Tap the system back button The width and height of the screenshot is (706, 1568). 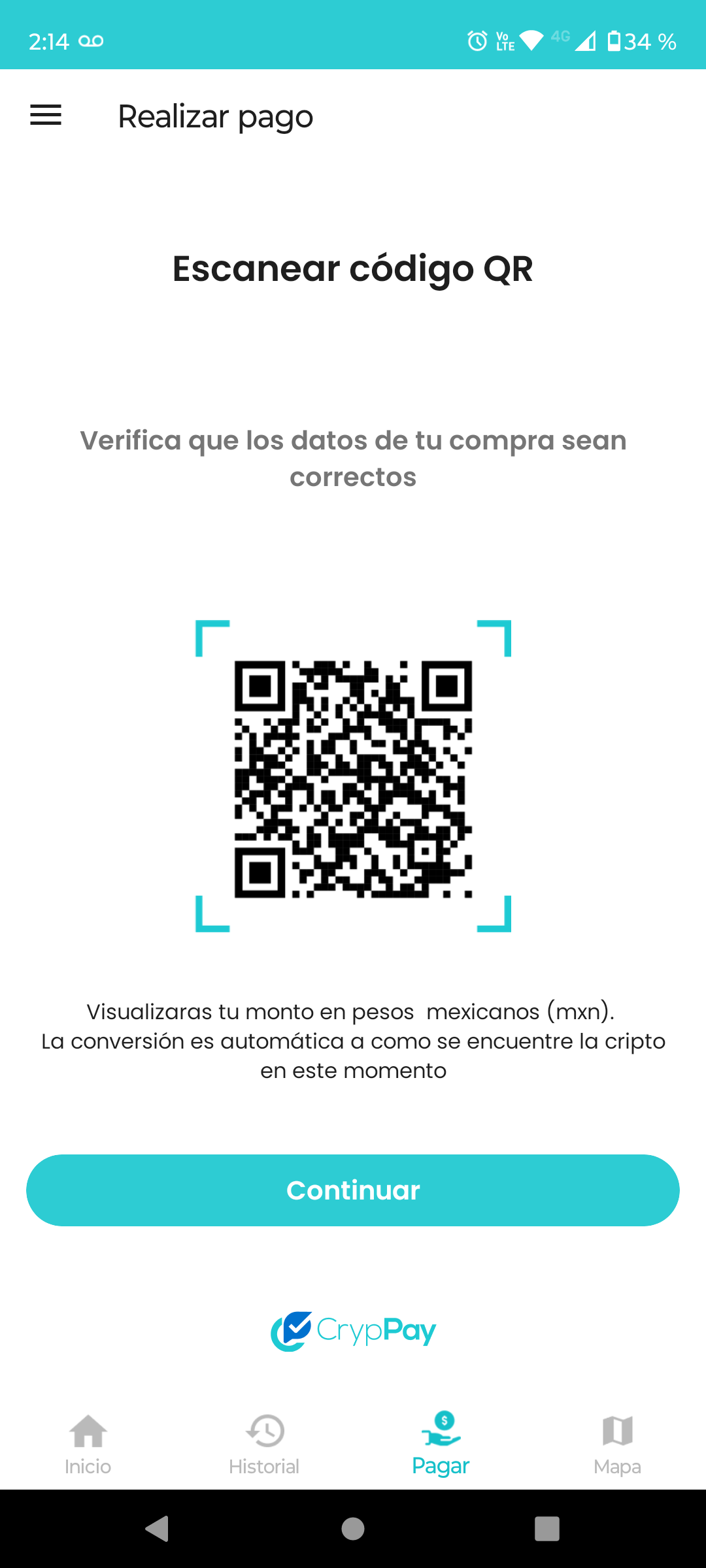158,1529
